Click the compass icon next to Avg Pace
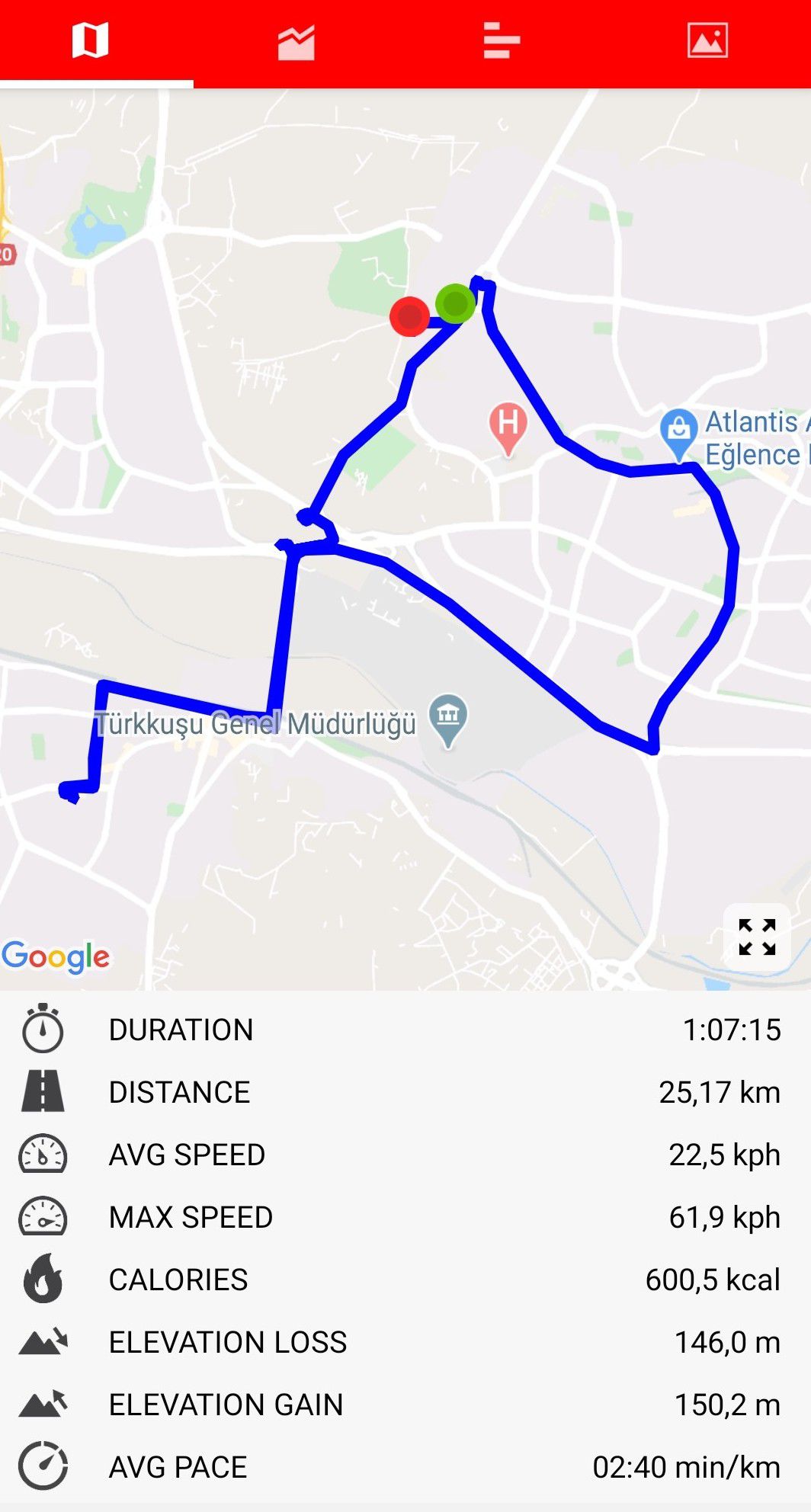This screenshot has width=811, height=1512. pos(43,1466)
